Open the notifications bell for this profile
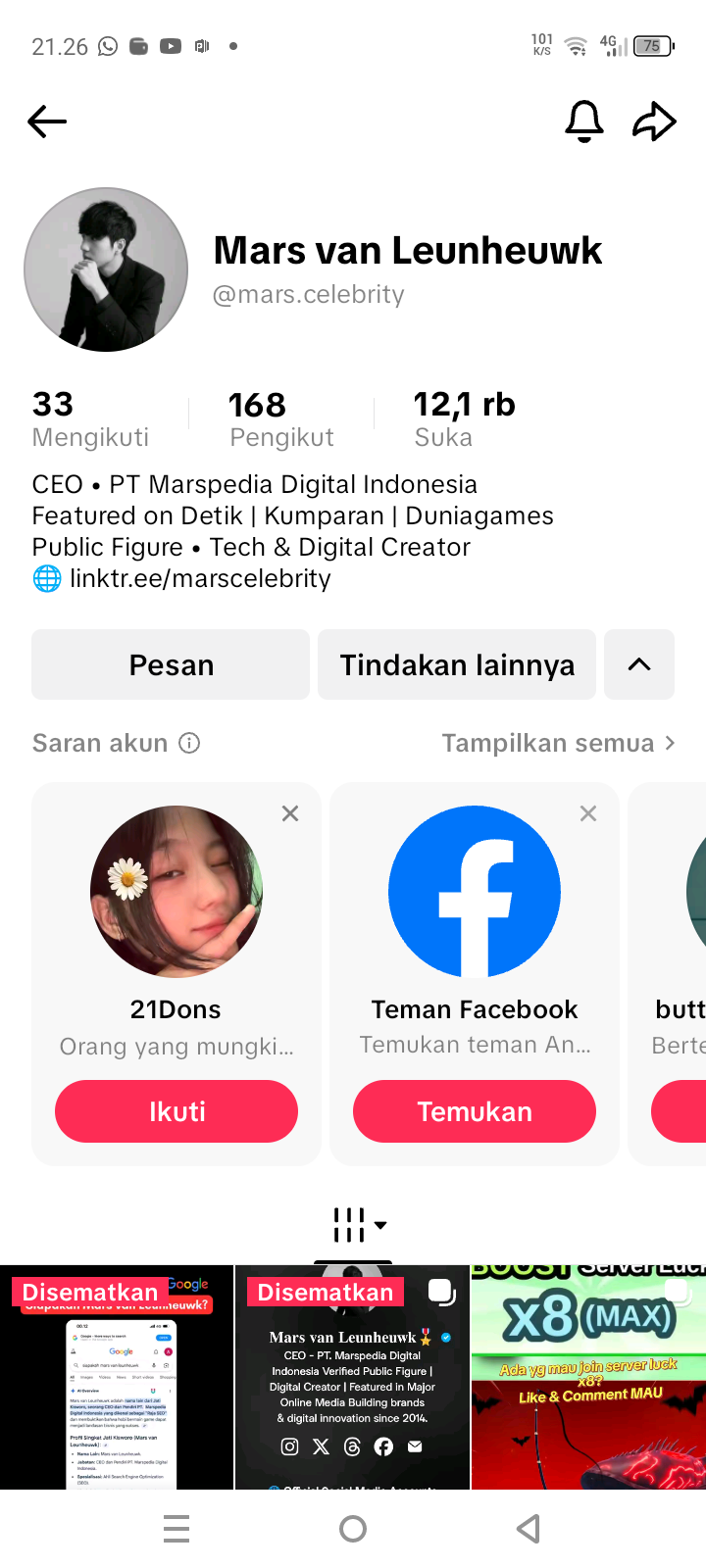Viewport: 706px width, 1568px height. click(x=583, y=122)
